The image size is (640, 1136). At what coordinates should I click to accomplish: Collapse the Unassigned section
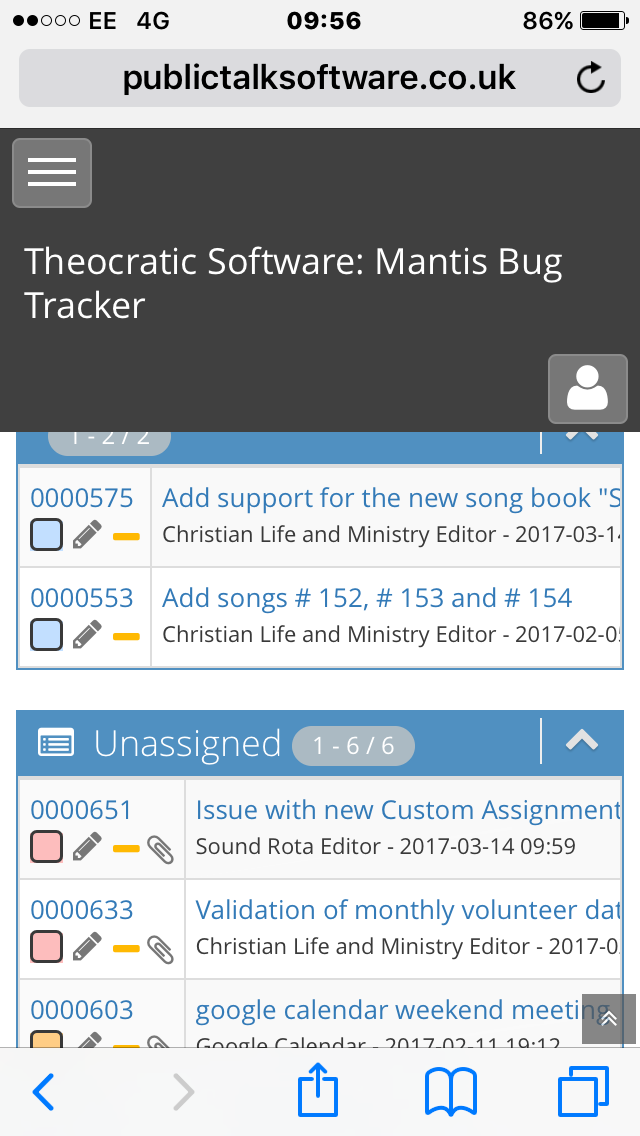point(582,740)
